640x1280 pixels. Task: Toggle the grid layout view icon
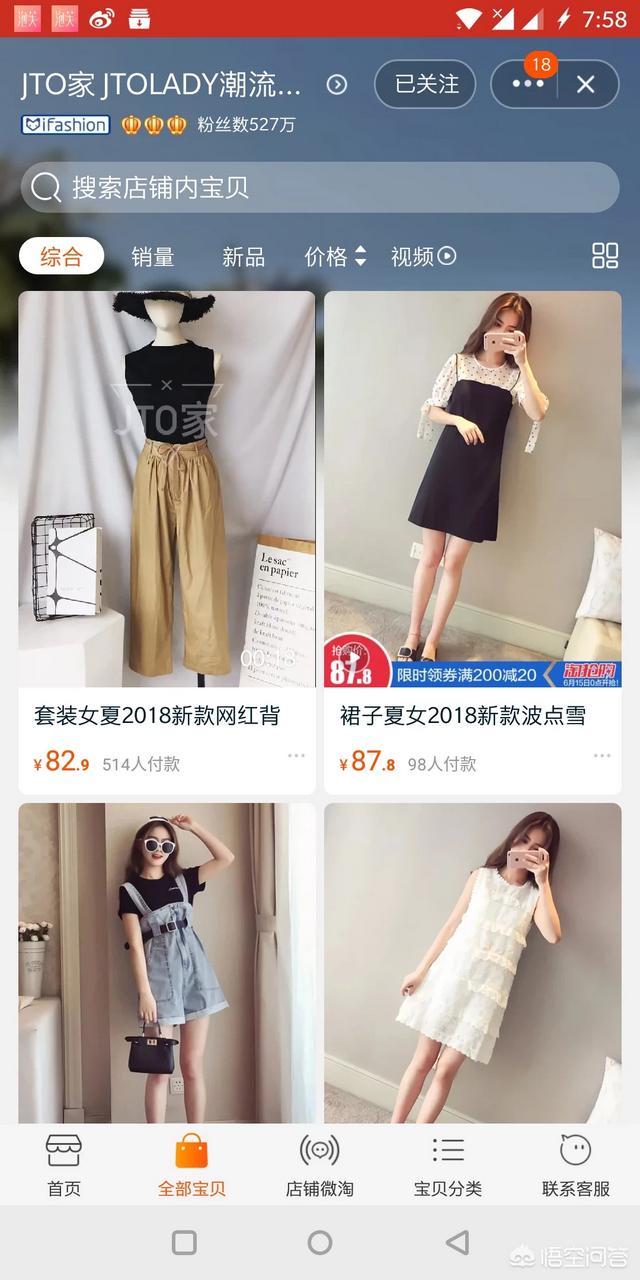tap(605, 256)
